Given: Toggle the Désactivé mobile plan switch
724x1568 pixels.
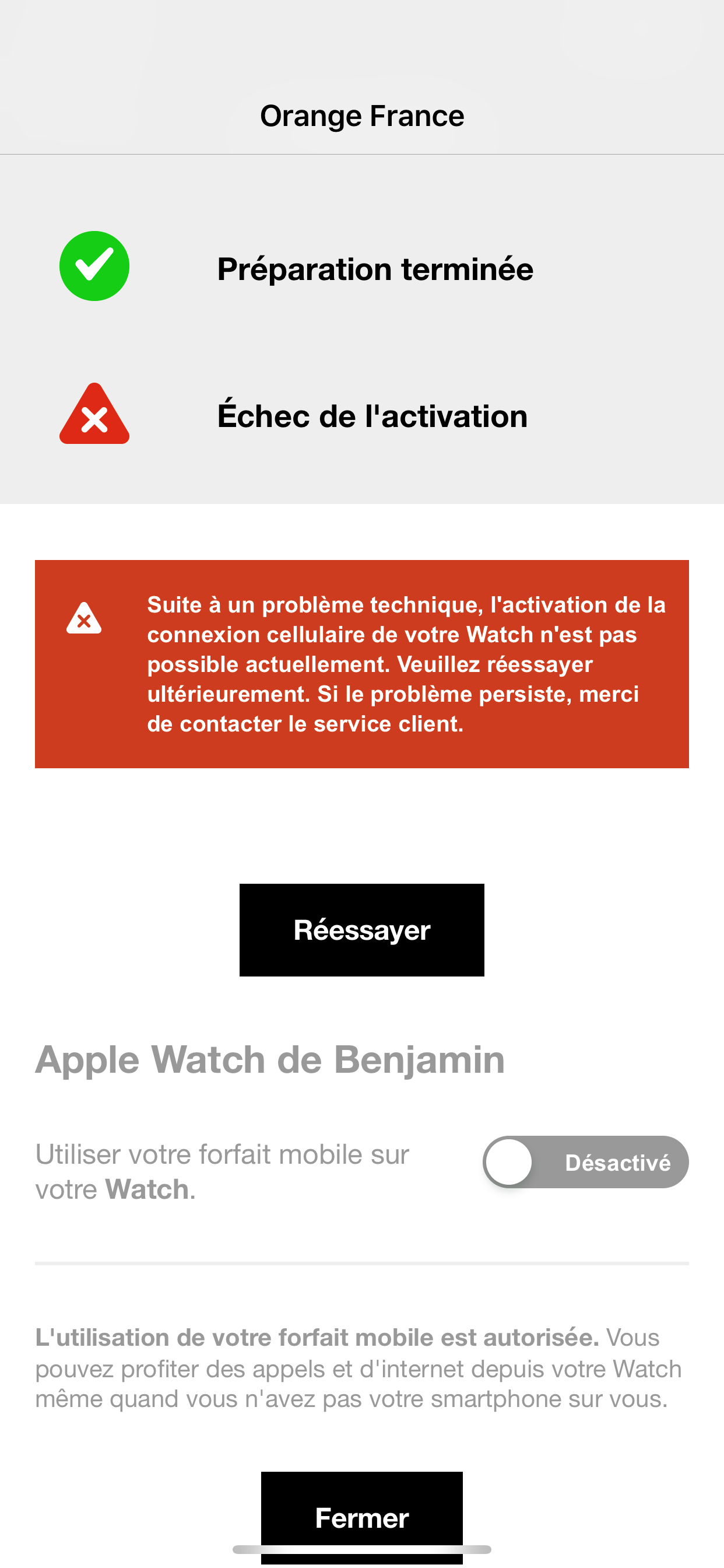Looking at the screenshot, I should pyautogui.click(x=585, y=1161).
